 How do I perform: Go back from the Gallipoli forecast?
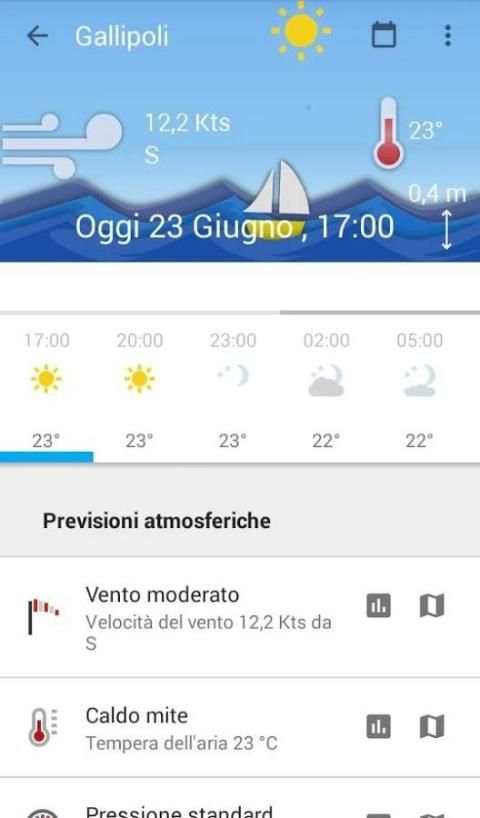(38, 36)
